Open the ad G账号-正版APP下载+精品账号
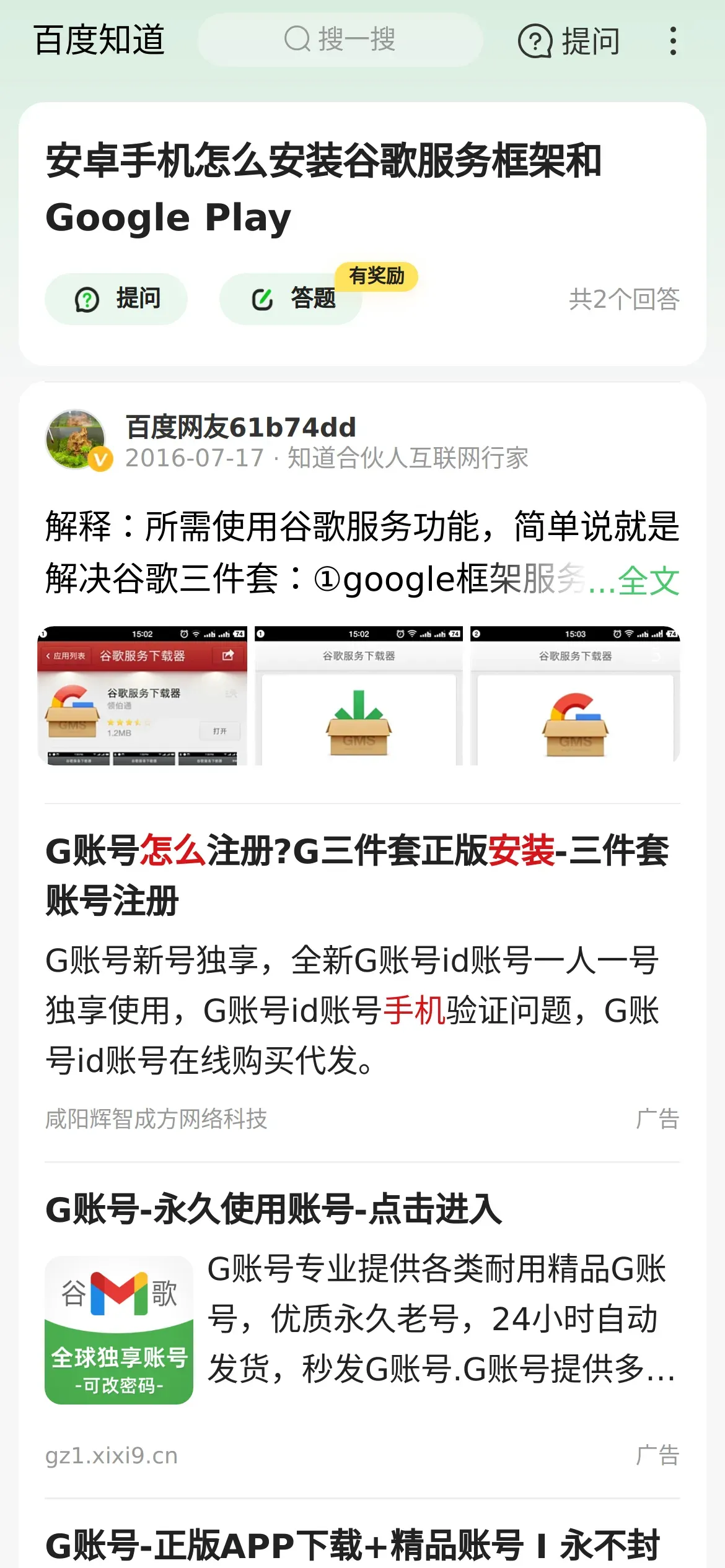 (352, 1544)
